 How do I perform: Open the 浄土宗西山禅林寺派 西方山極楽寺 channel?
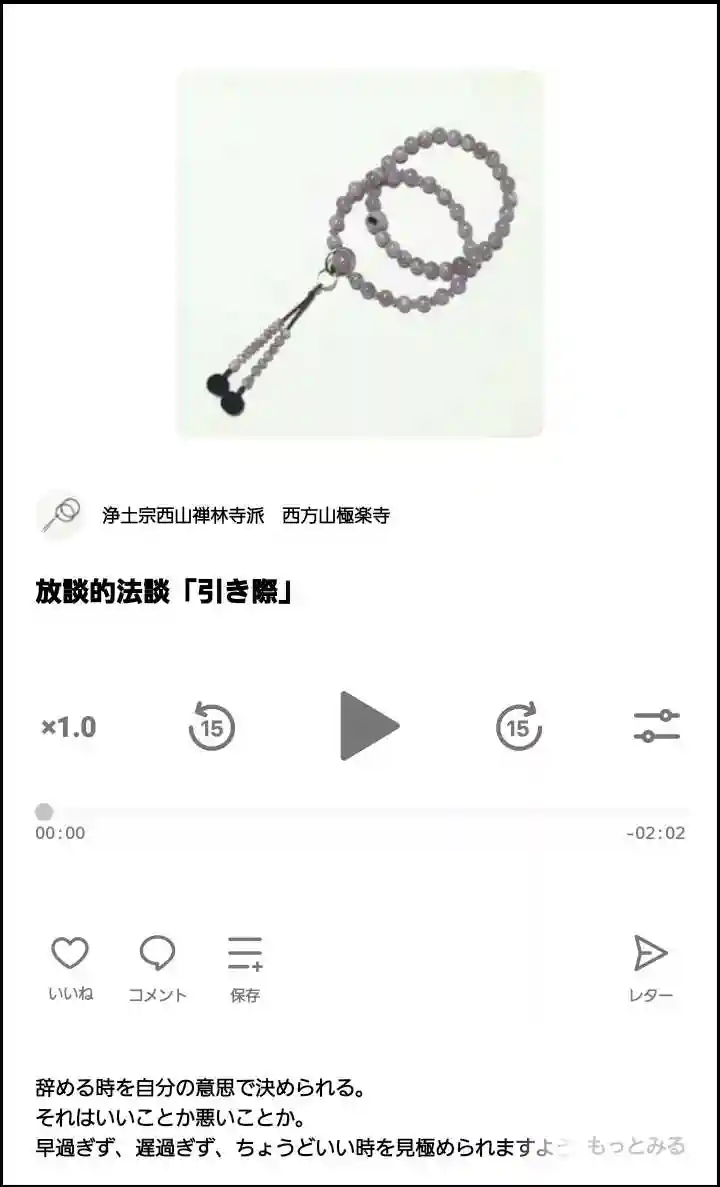pos(245,516)
